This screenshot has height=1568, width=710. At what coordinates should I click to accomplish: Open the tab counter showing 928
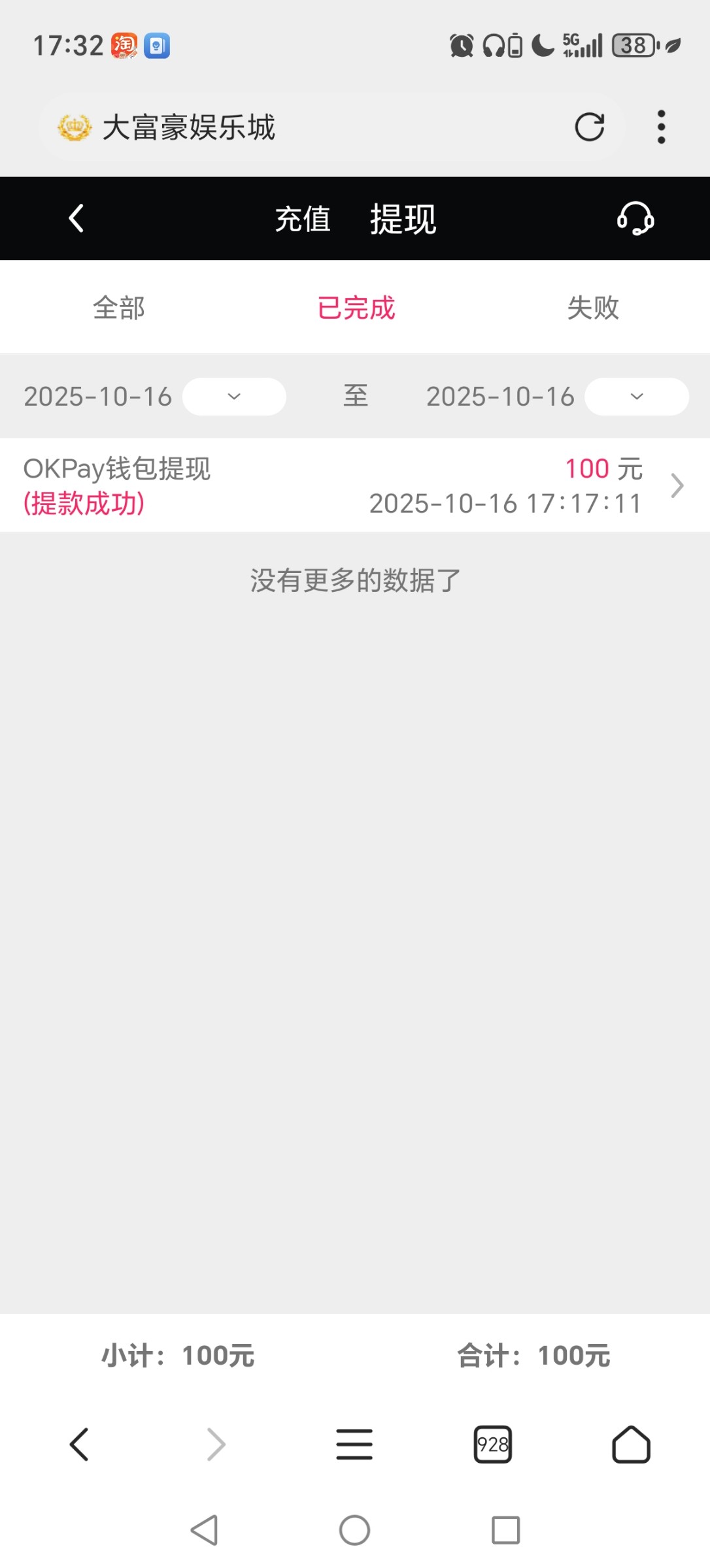click(494, 1445)
